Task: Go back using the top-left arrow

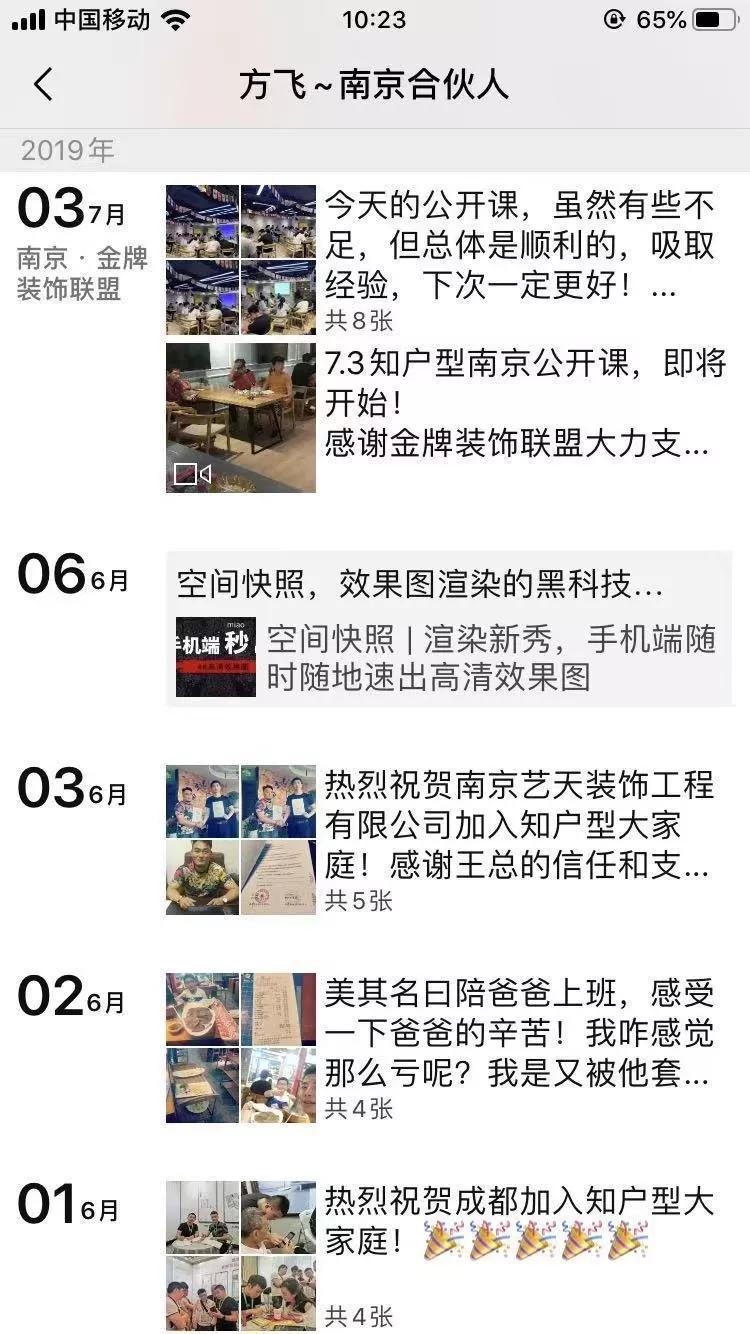Action: click(x=42, y=85)
